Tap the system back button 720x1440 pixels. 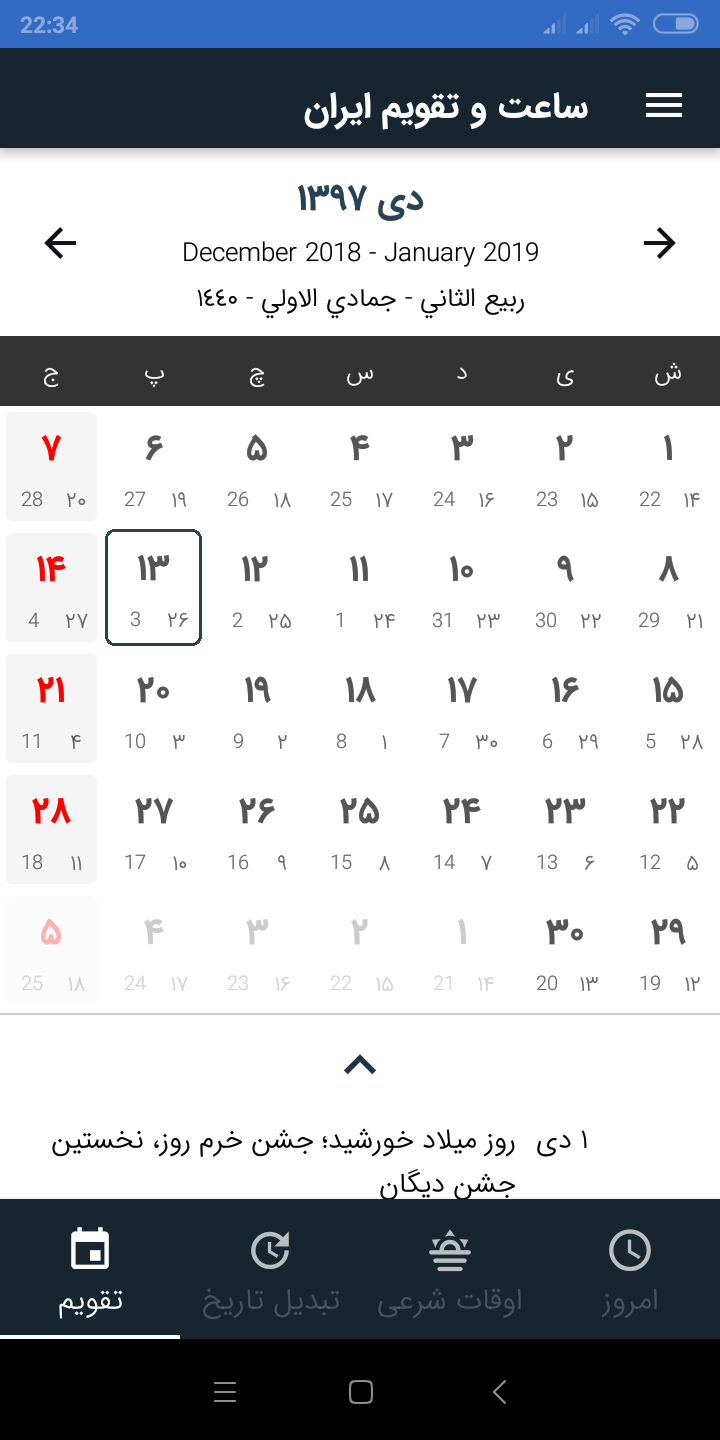tap(499, 1391)
